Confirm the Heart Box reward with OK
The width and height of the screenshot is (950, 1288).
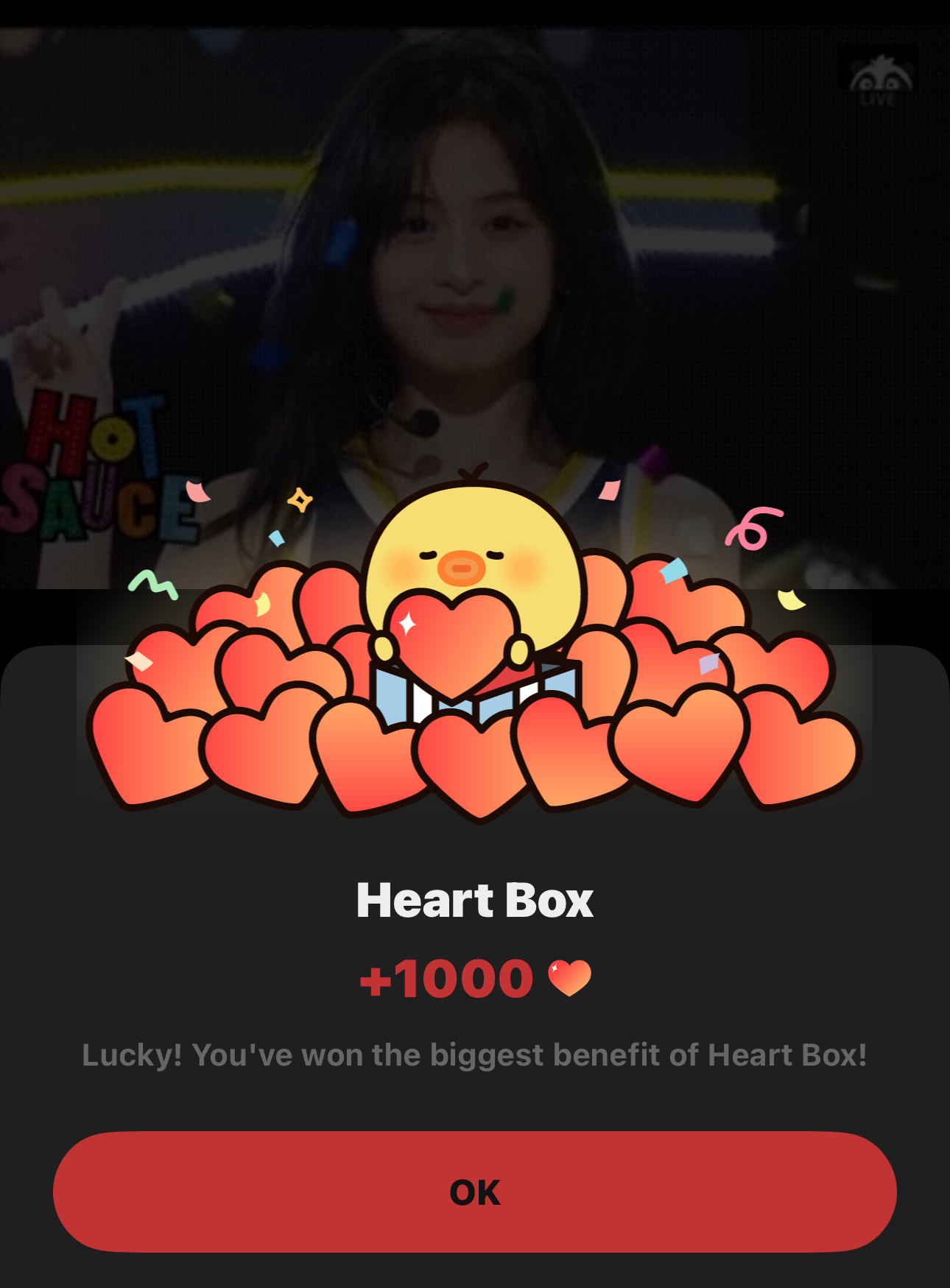point(474,1192)
